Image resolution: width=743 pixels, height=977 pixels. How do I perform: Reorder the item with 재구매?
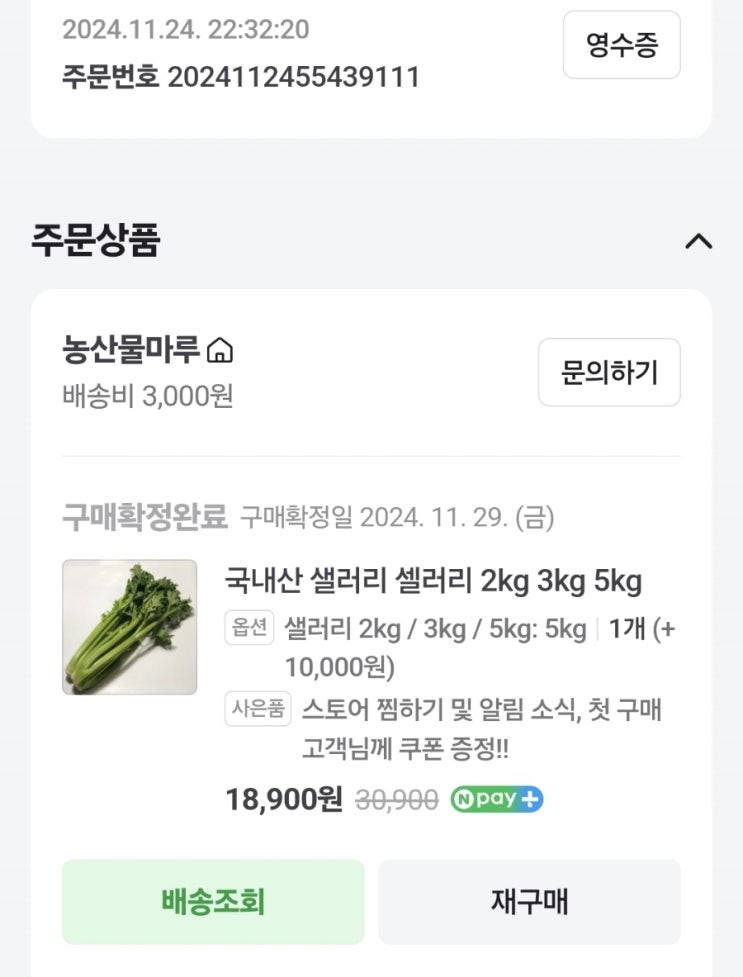[529, 902]
